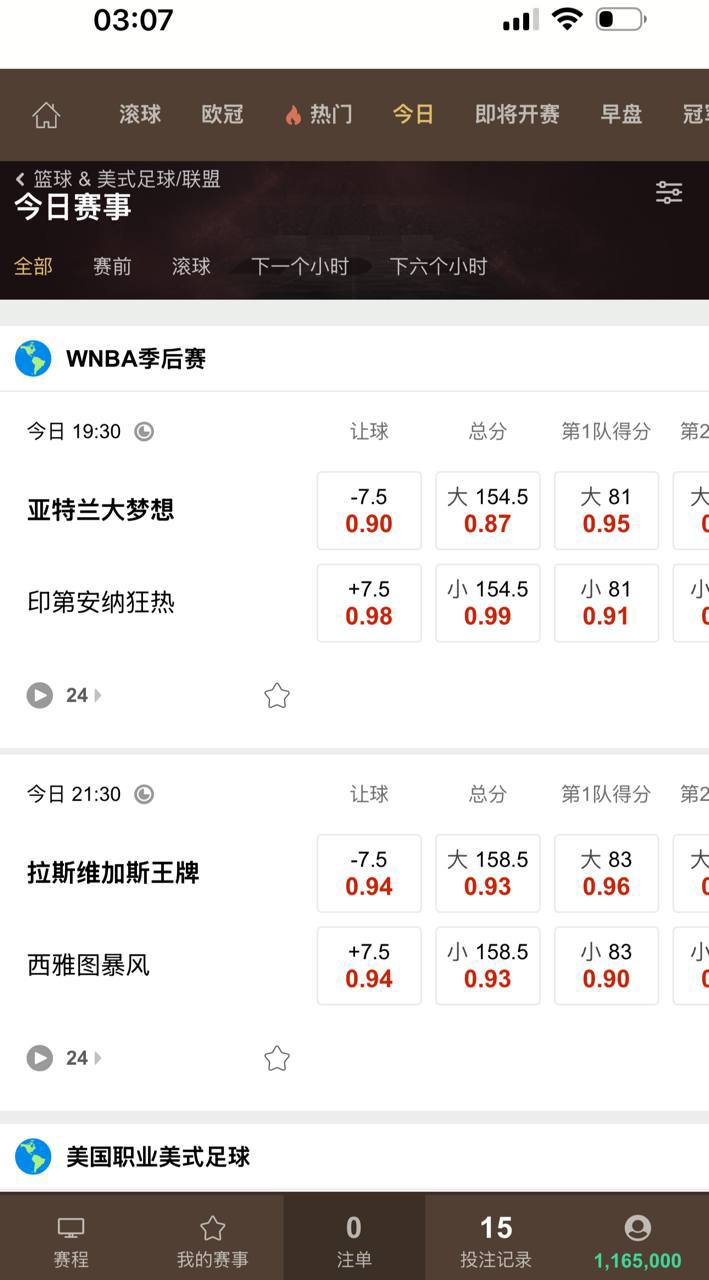Open the 热门 section

(319, 114)
